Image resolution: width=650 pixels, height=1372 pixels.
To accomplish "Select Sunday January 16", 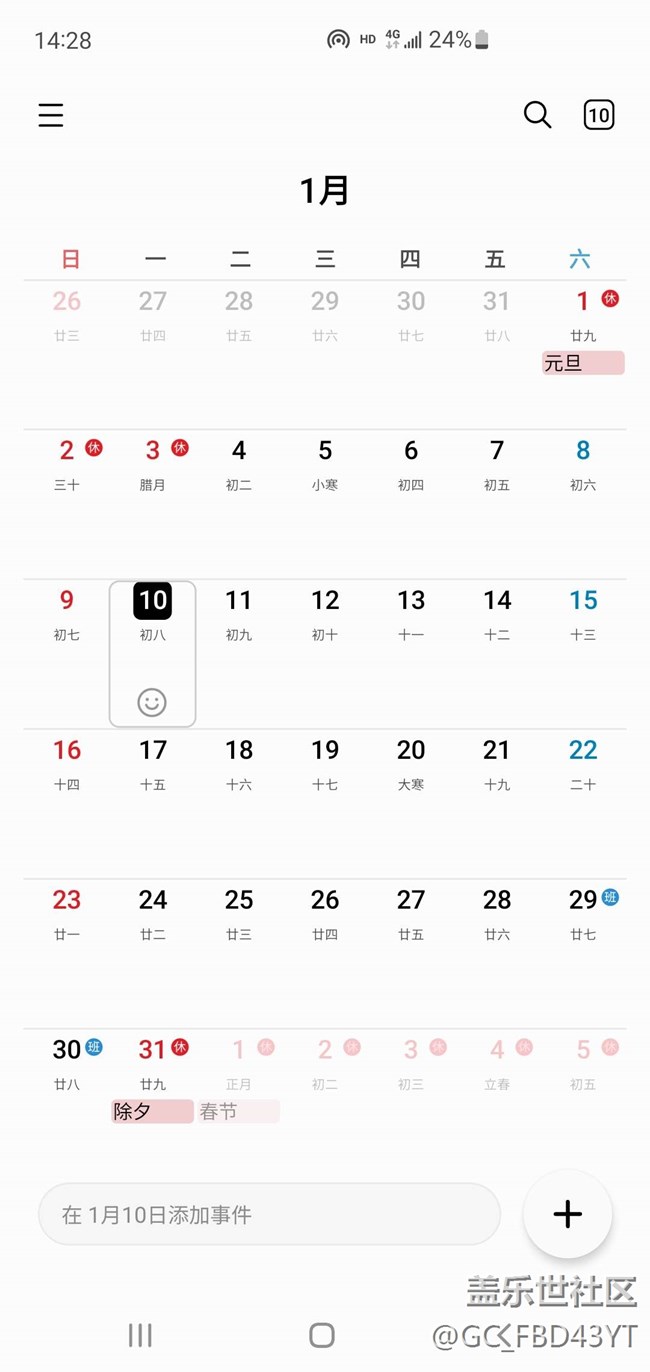I will click(x=67, y=760).
